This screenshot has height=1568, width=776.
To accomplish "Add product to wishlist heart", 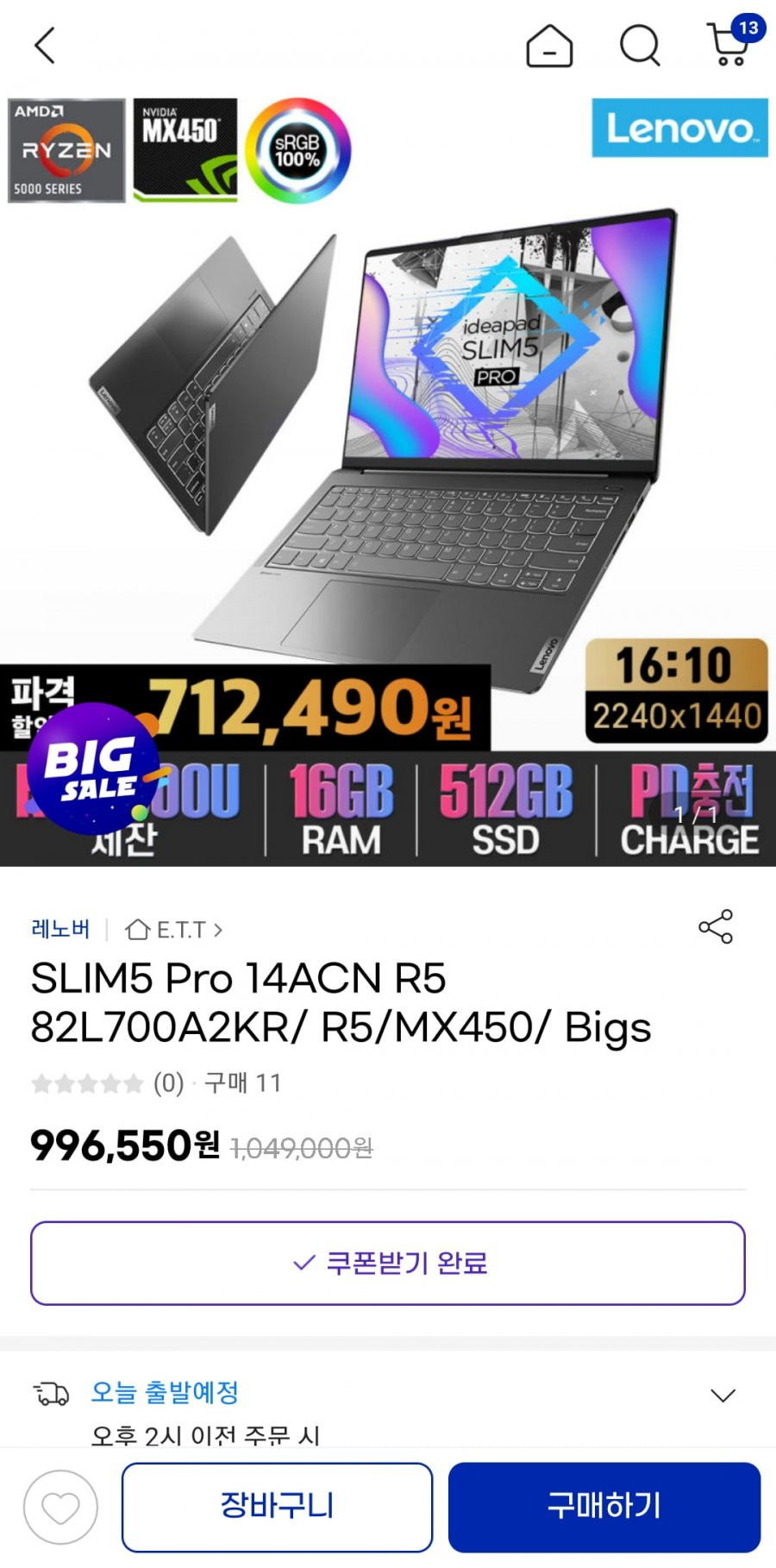I will point(60,1508).
